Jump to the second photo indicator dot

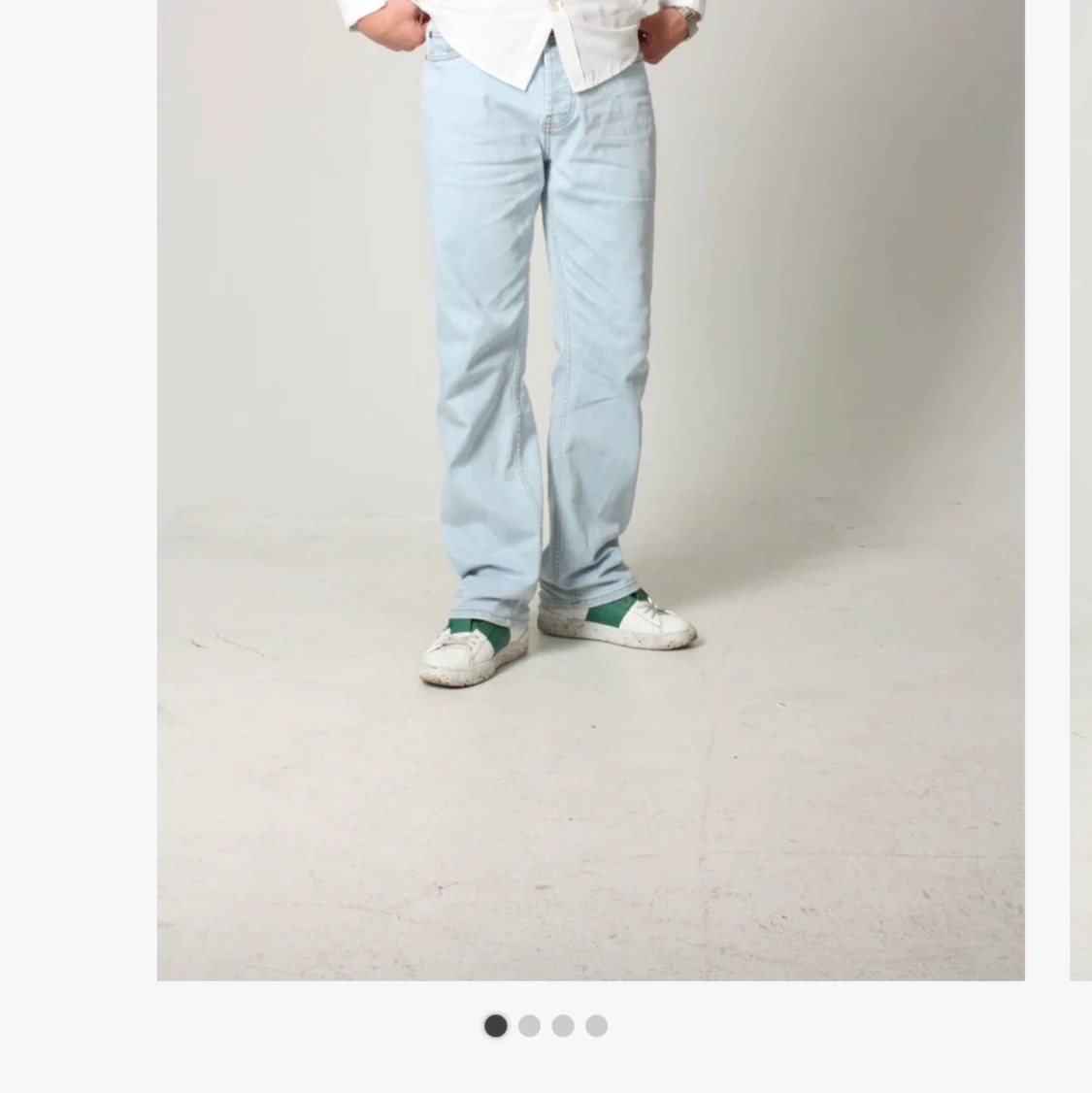(529, 1026)
